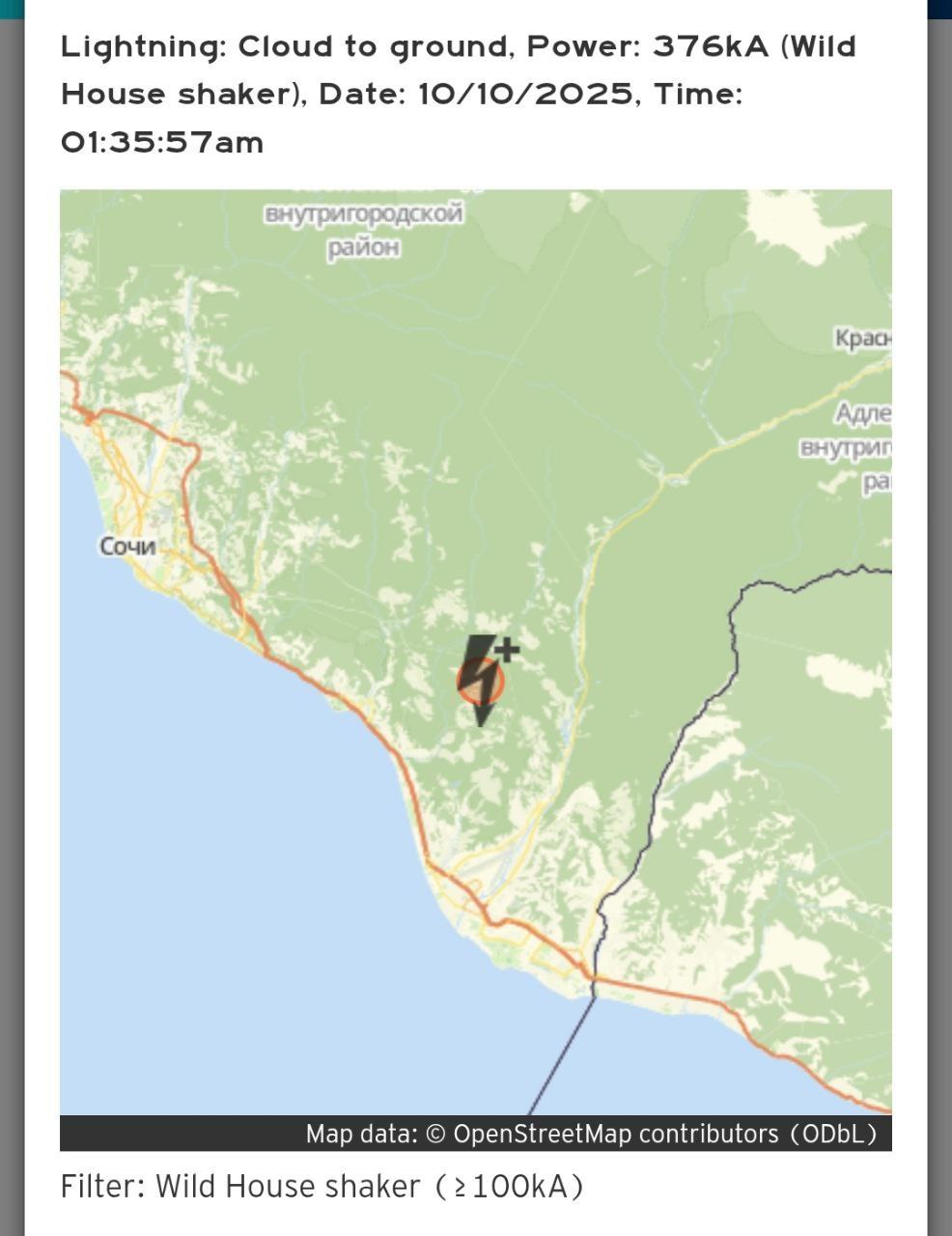
Task: Open the lightning strike map image
Action: 475,652
